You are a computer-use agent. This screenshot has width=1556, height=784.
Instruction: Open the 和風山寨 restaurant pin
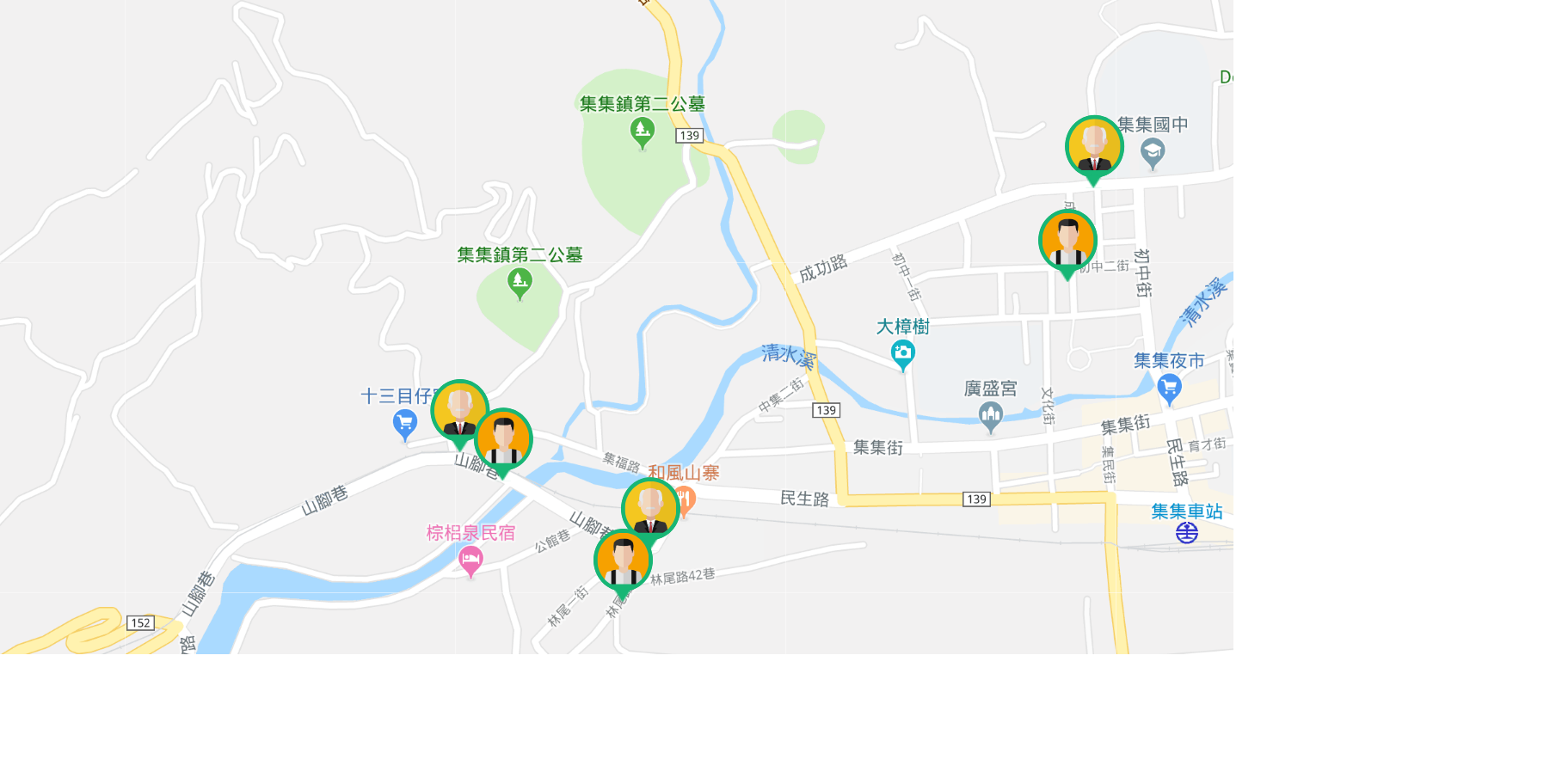[x=686, y=499]
